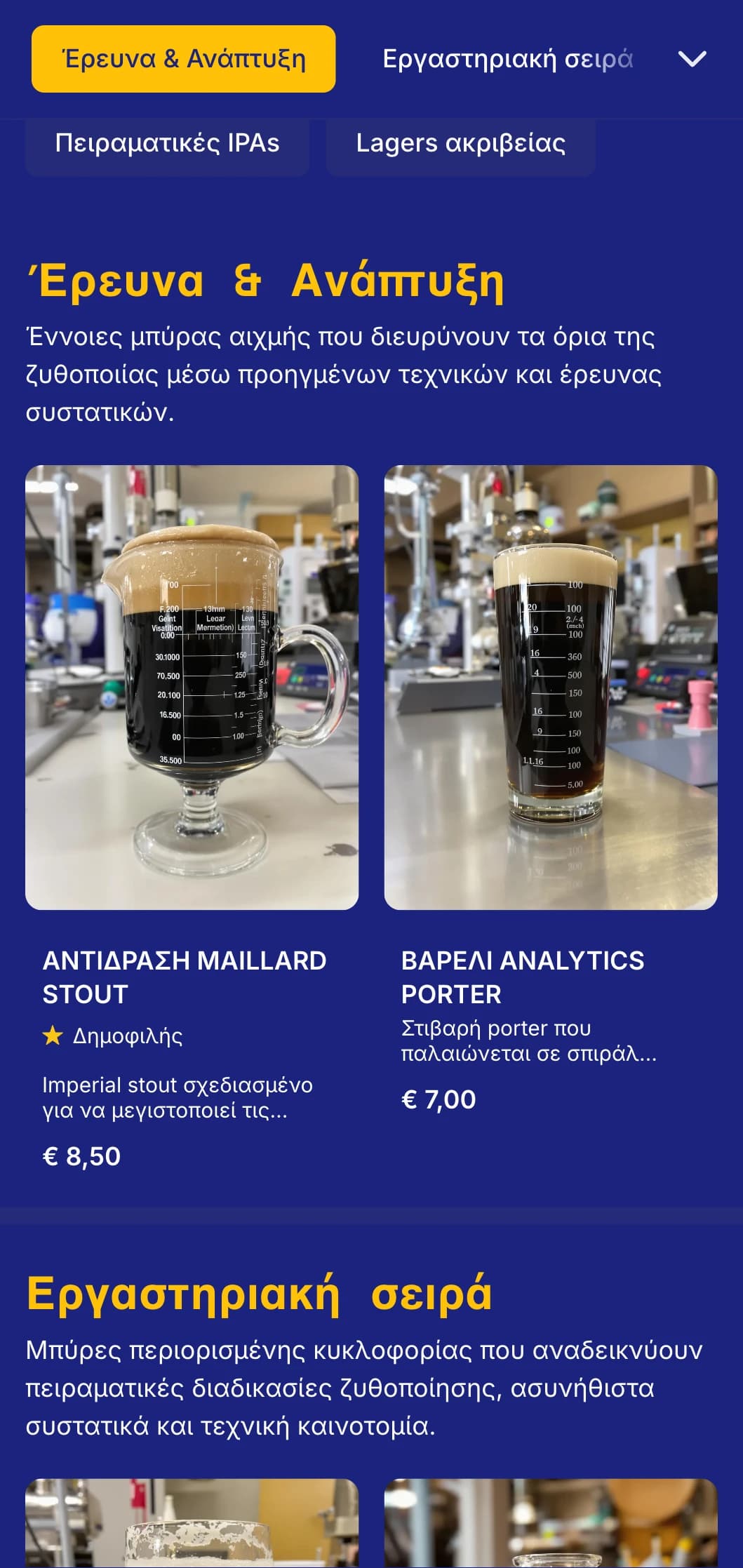Open the Βαρέλι Analytics Porter item
This screenshot has width=743, height=1568.
[550, 976]
